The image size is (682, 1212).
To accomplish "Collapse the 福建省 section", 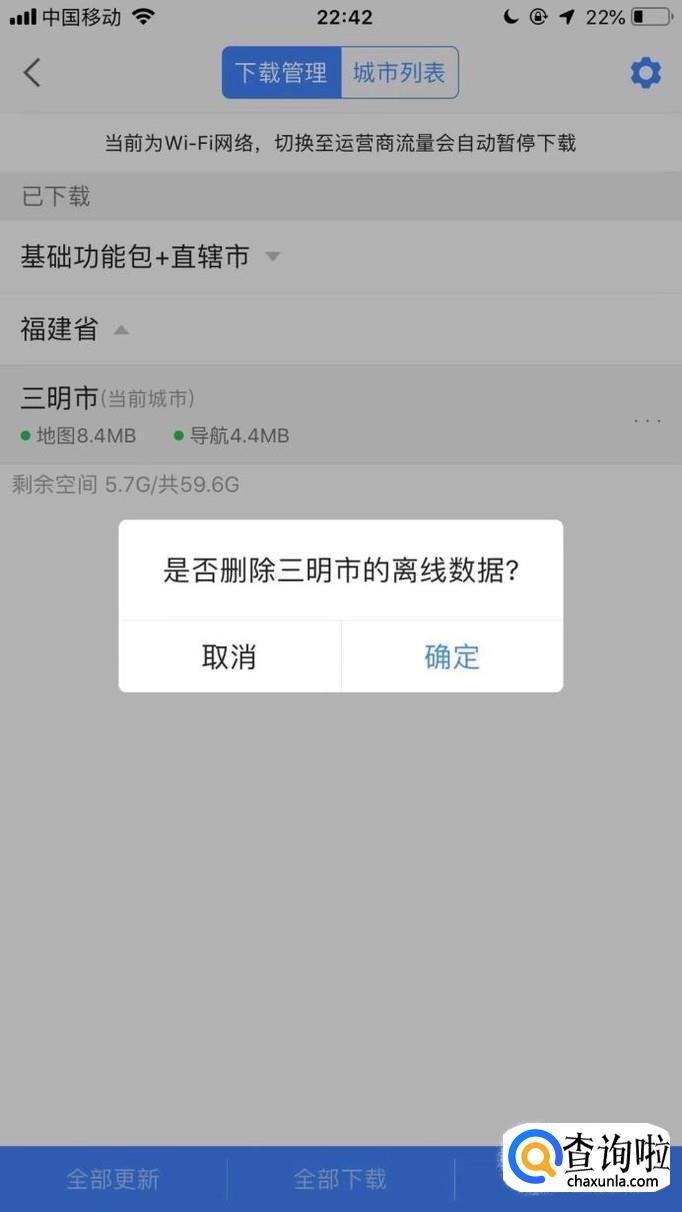I will (x=75, y=329).
